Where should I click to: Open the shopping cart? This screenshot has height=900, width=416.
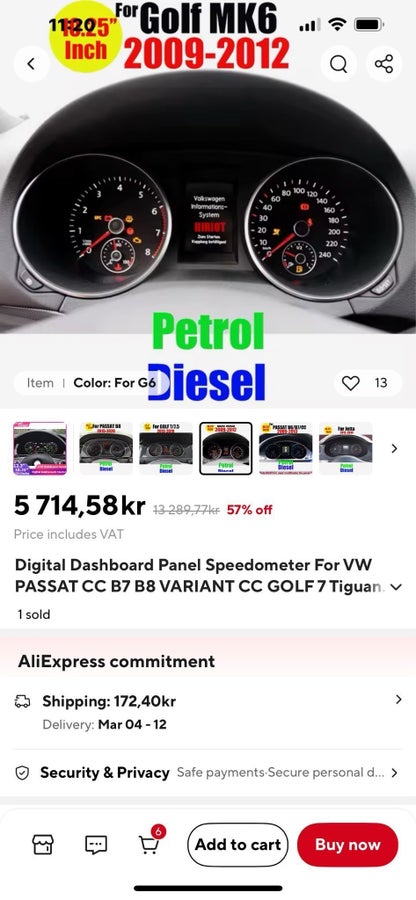tap(151, 841)
